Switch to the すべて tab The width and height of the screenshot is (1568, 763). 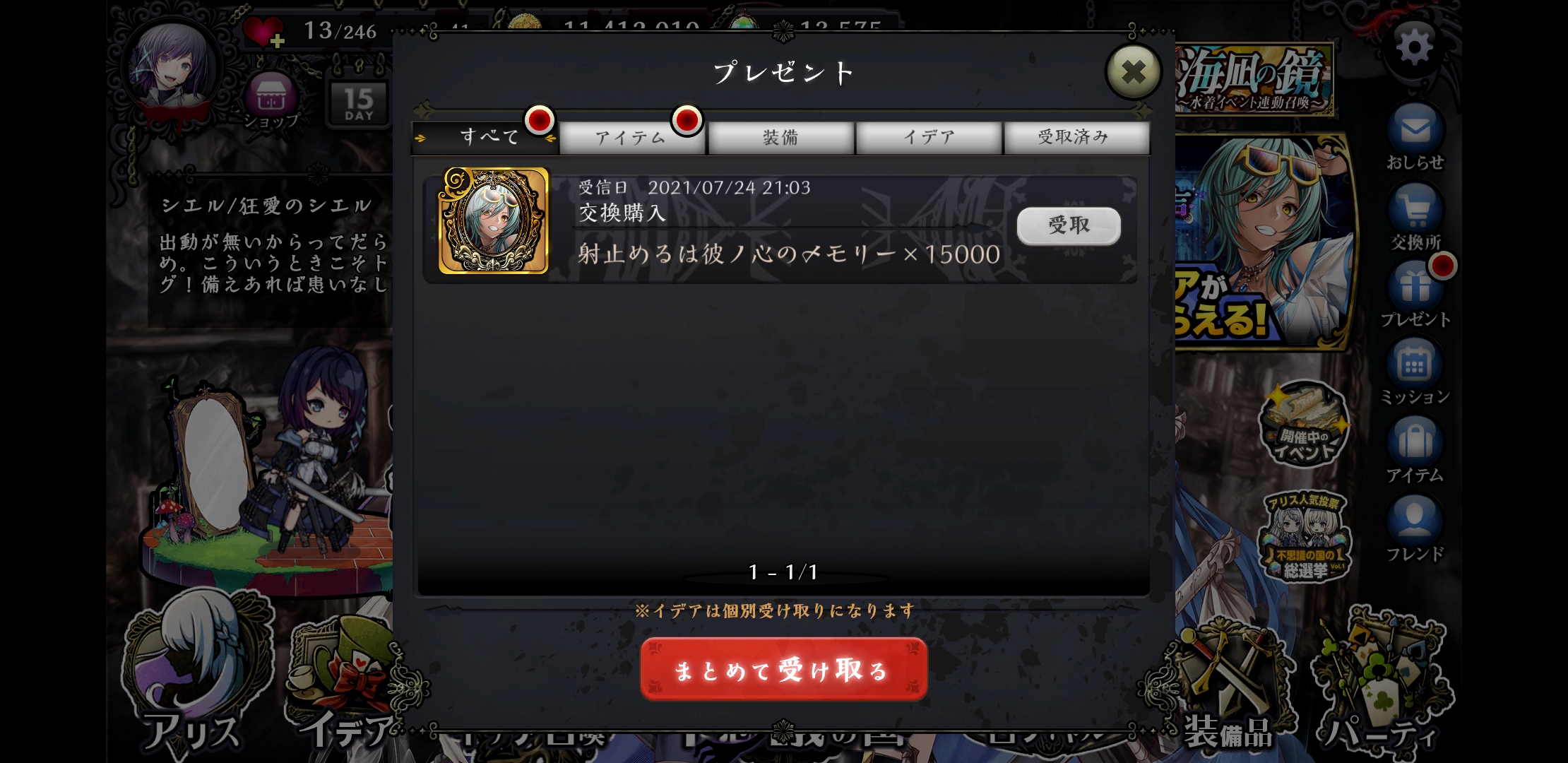(x=486, y=137)
